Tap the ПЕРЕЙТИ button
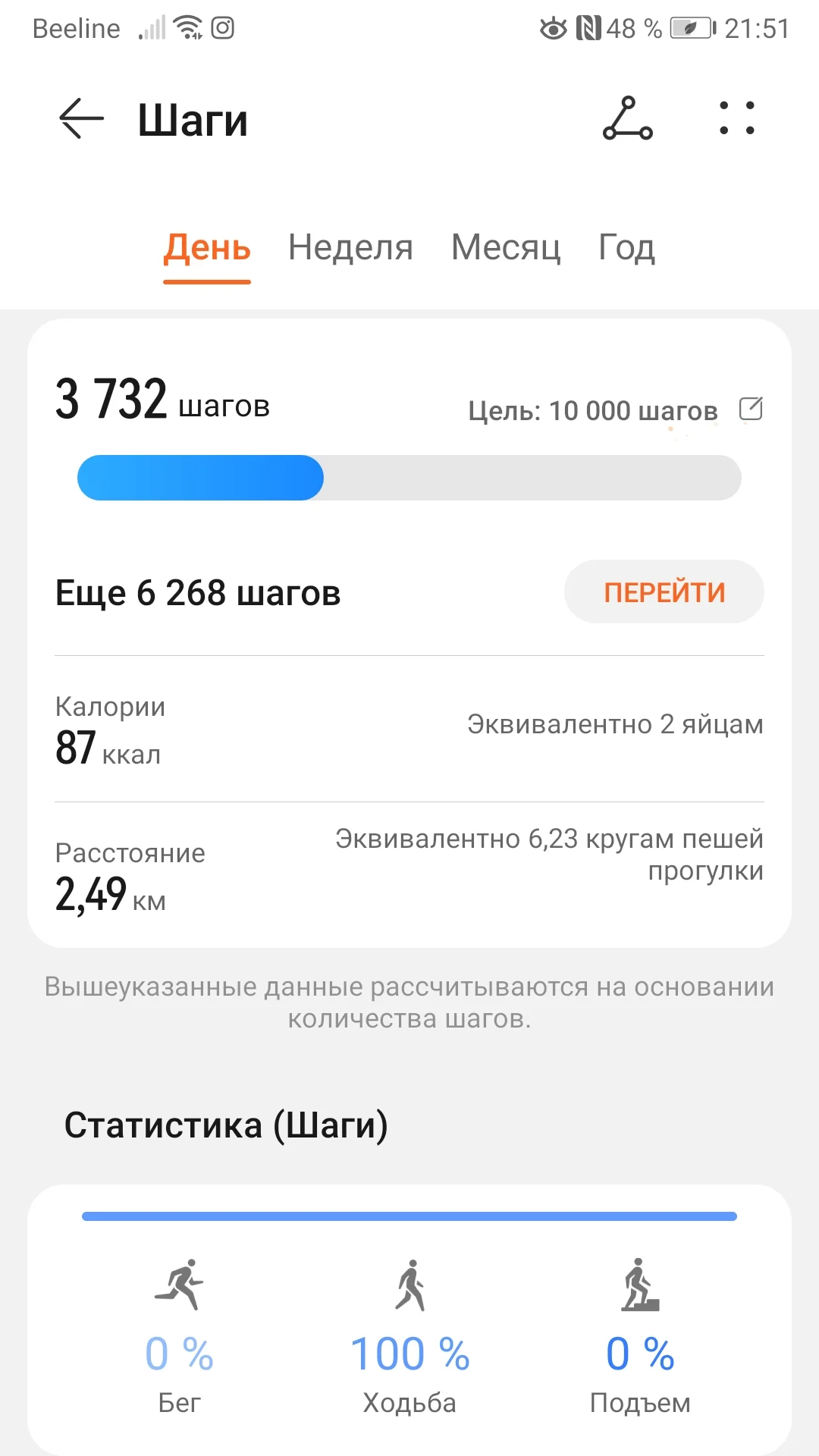819x1456 pixels. pos(664,592)
